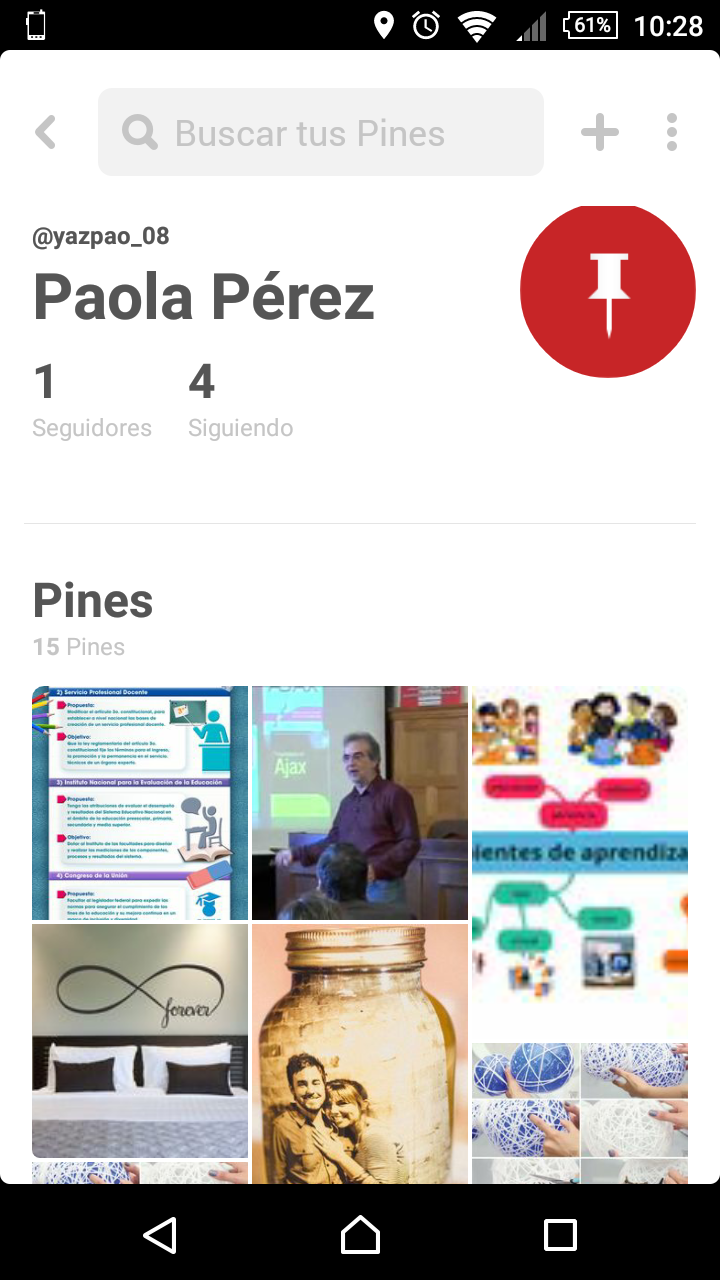720x1280 pixels.
Task: Expand the Servicio Profesional Docente infographic pin
Action: point(139,800)
